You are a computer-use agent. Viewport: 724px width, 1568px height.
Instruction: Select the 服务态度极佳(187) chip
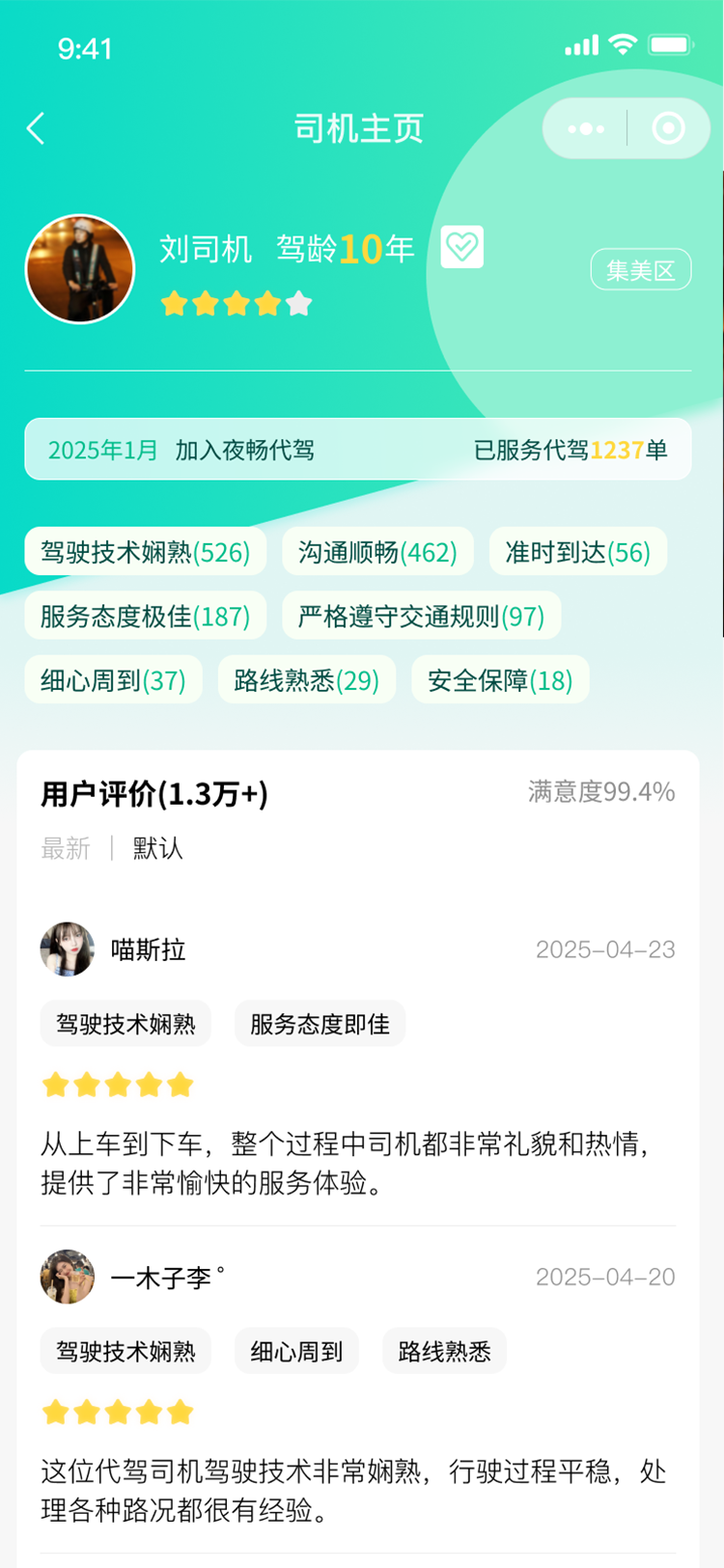click(145, 617)
